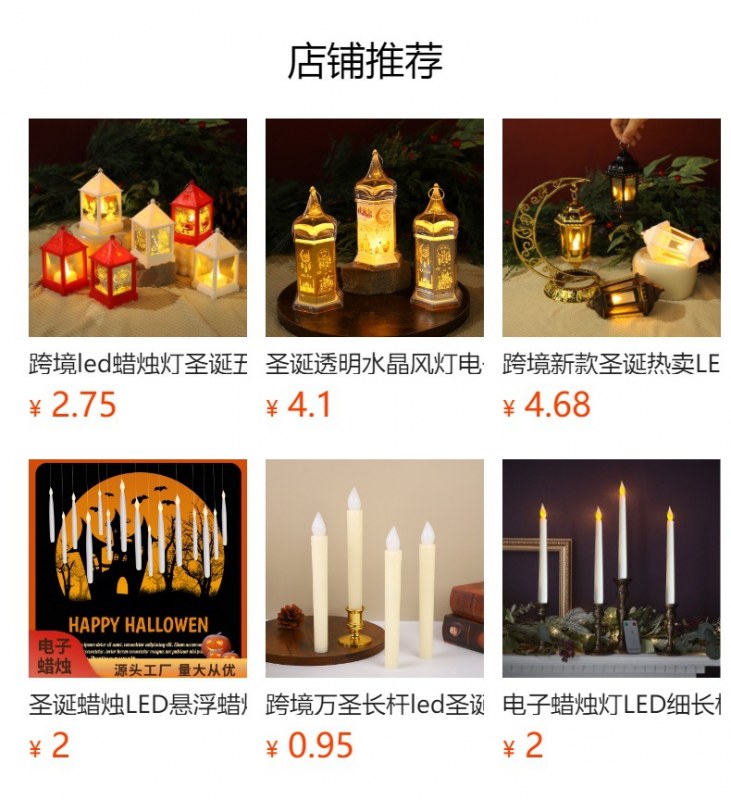This screenshot has height=800, width=731.
Task: View the 圣诞透明水晶风灯 item priced ¥4.1
Action: 374,228
